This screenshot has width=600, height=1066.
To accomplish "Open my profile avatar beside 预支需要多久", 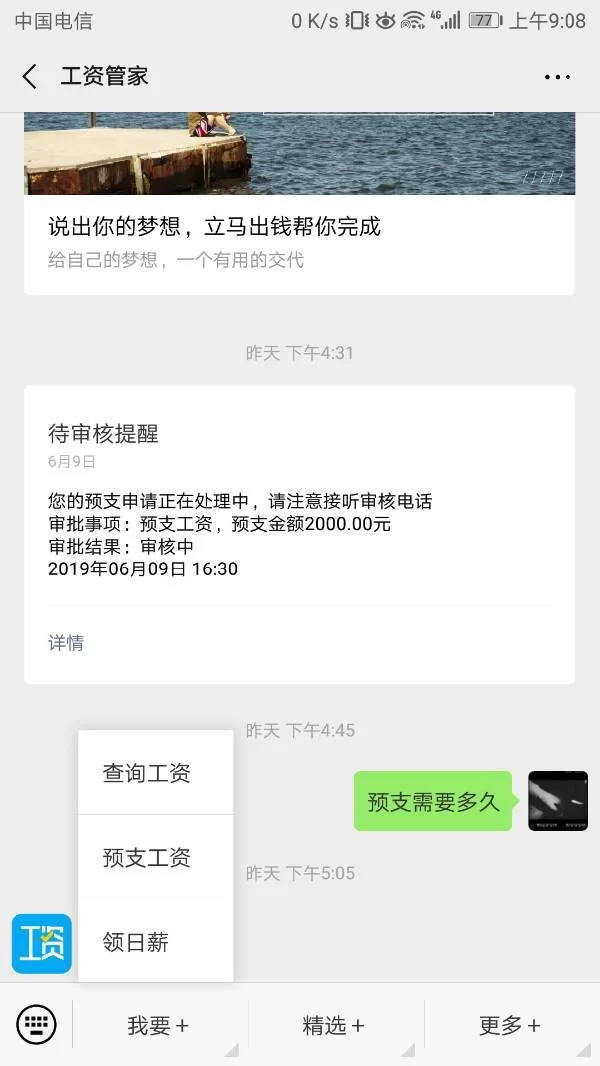I will 558,801.
